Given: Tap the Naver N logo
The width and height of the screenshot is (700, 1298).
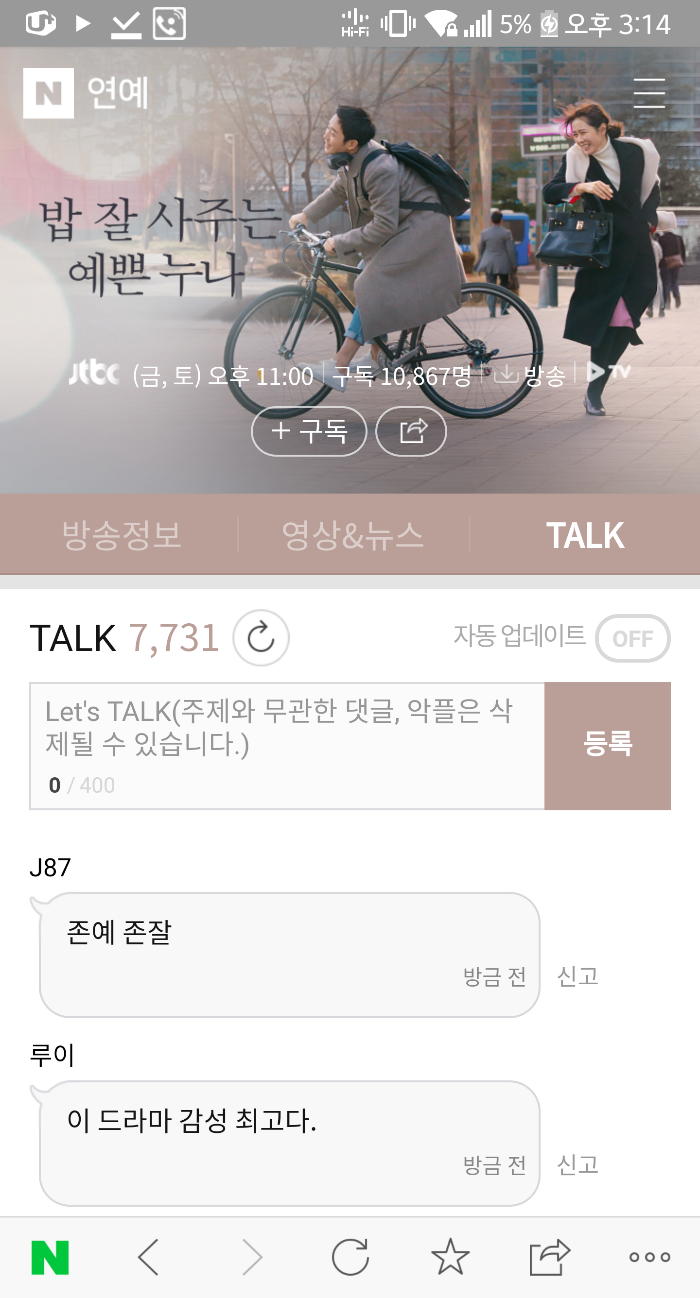Looking at the screenshot, I should tap(48, 93).
